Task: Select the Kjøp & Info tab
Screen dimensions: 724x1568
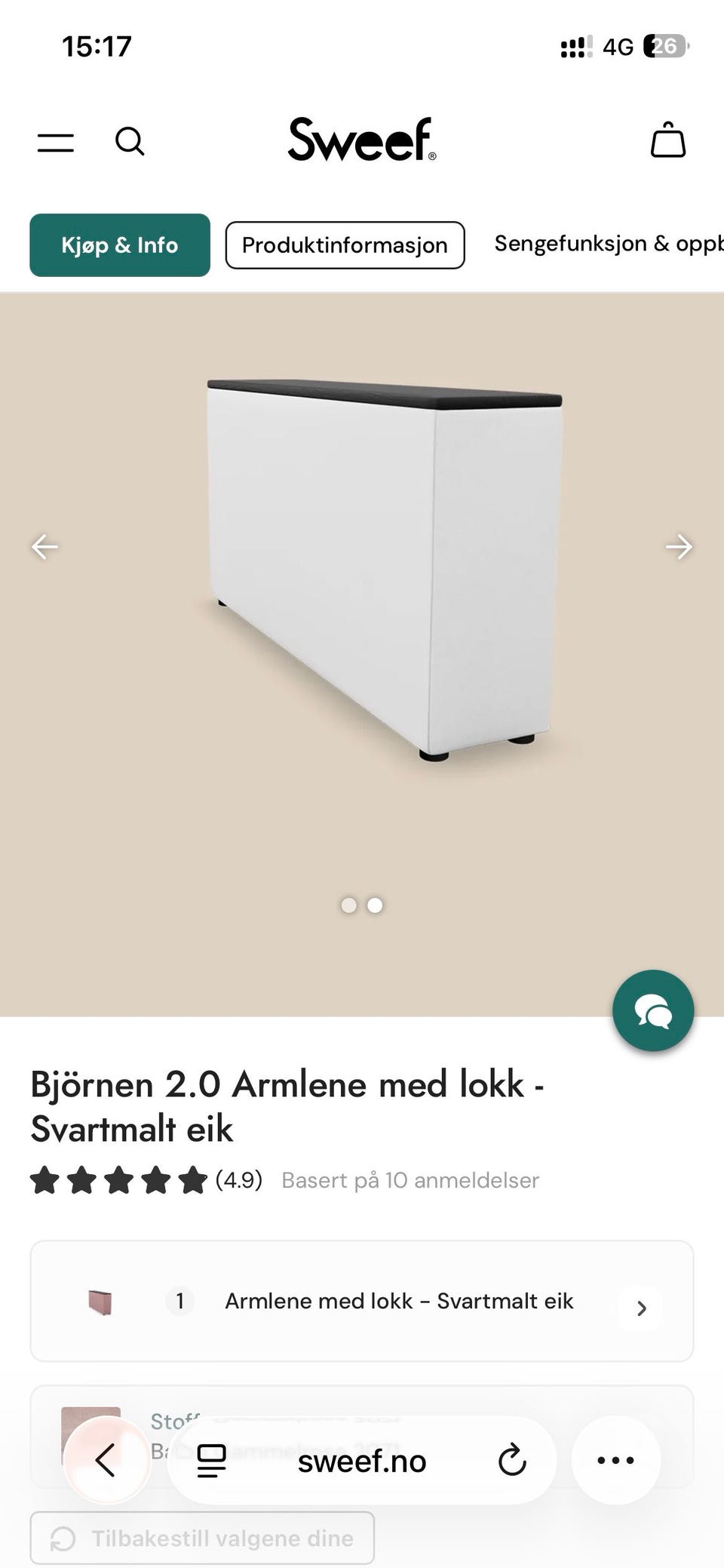Action: (x=120, y=245)
